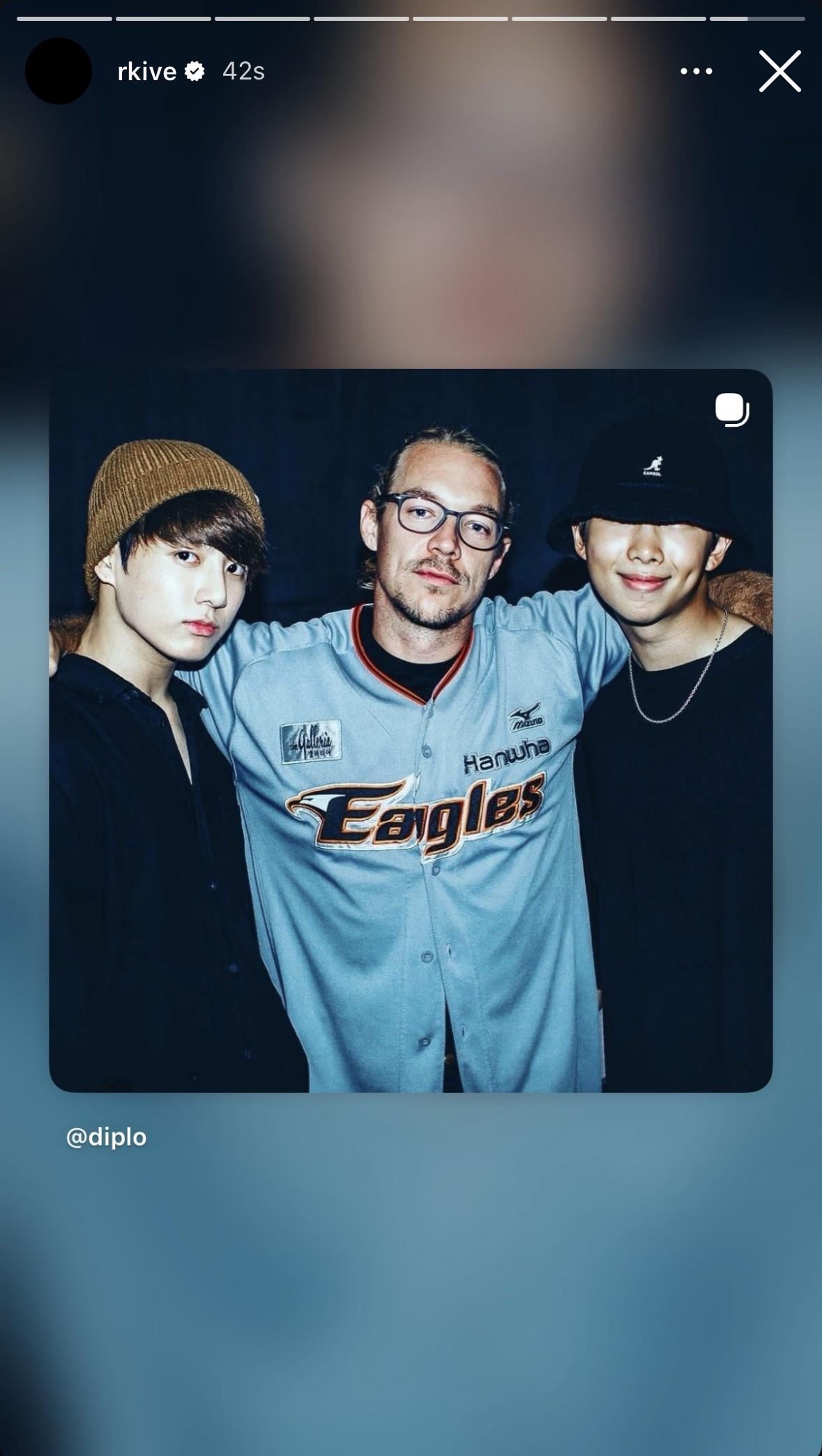The height and width of the screenshot is (1456, 822).
Task: Click the blurred background below the photo
Action: [x=411, y=1290]
